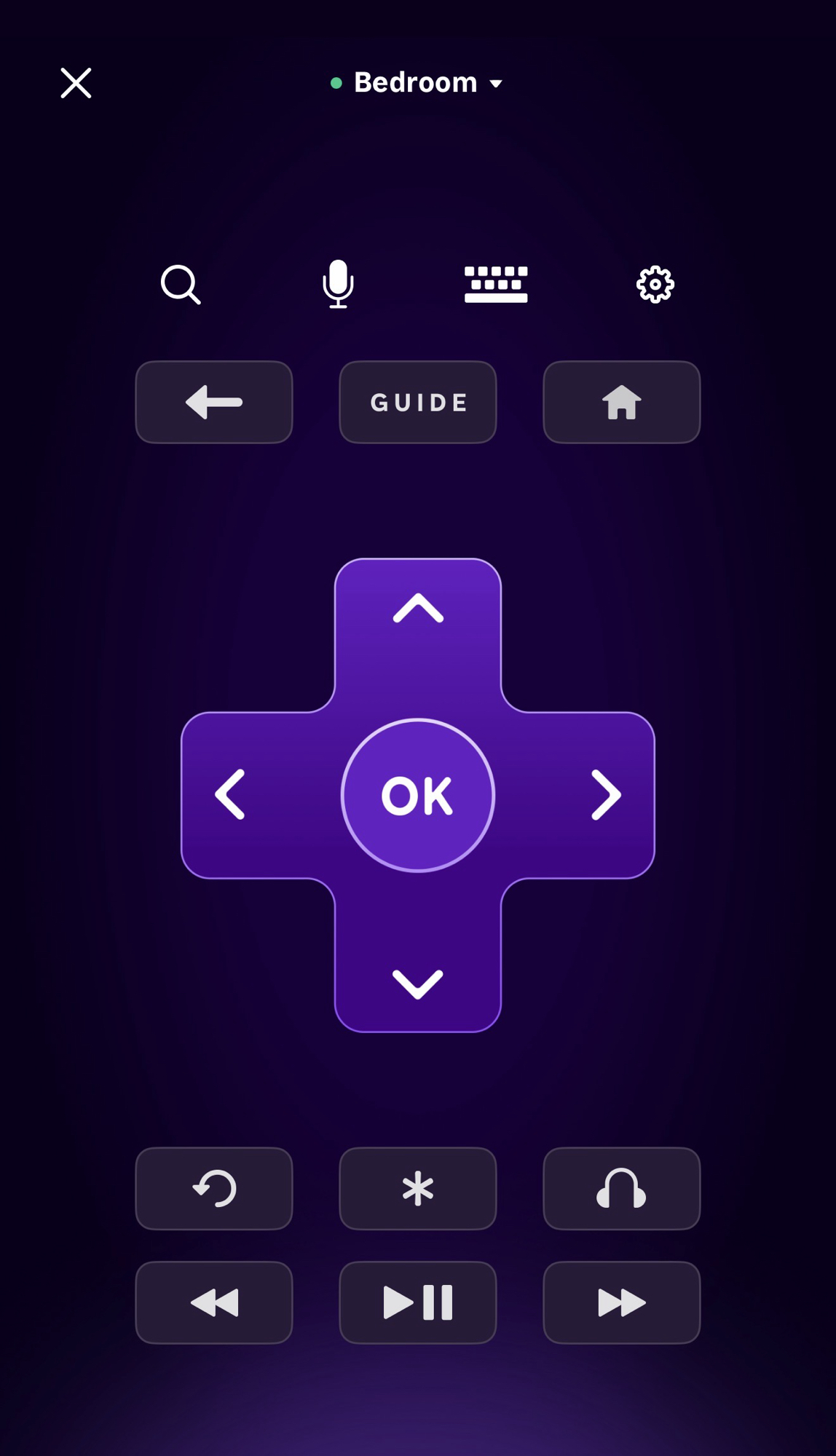Open search with the magnifier icon

click(181, 284)
